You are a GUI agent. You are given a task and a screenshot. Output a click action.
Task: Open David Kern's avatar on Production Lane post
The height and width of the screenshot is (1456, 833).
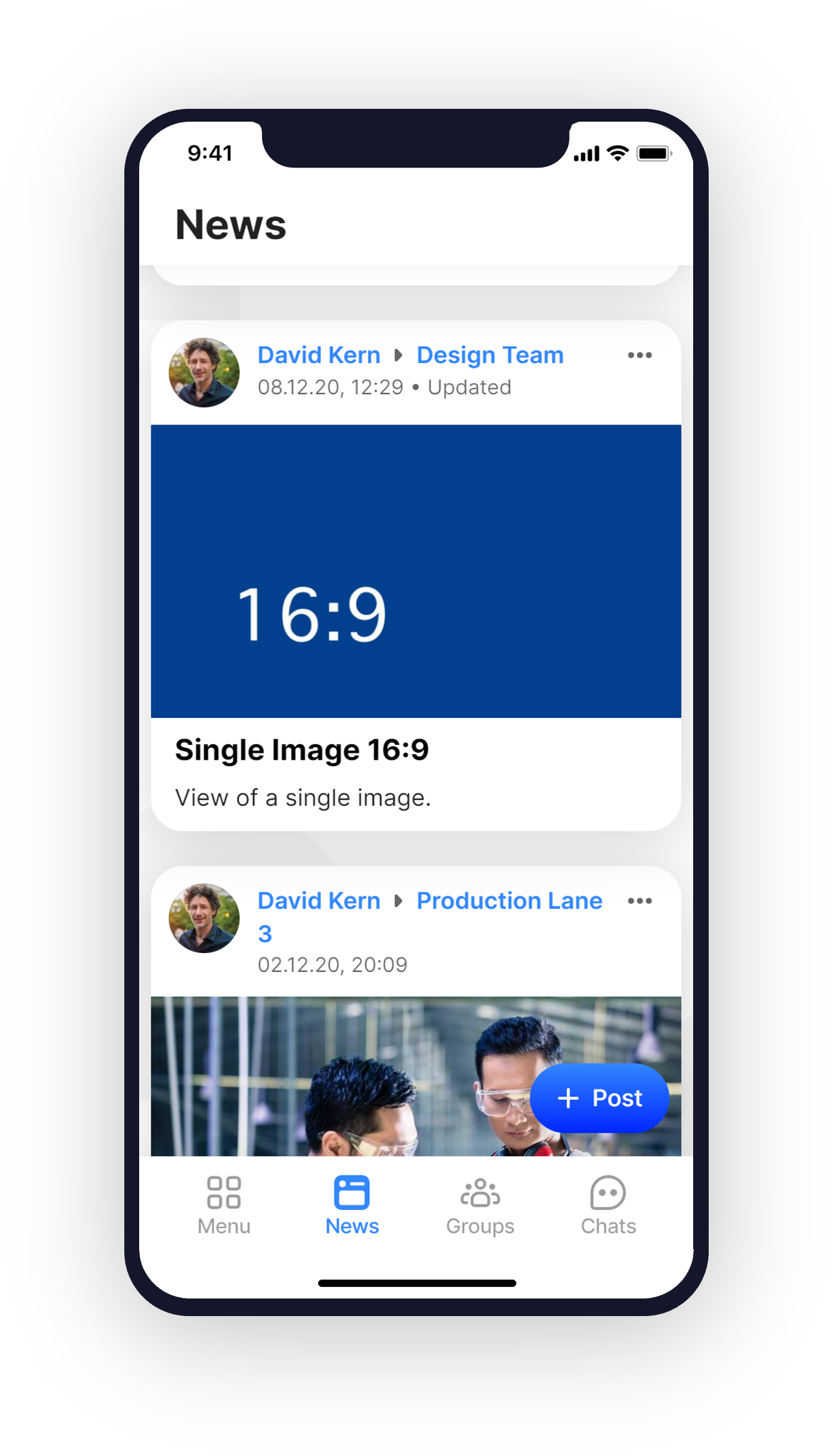pyautogui.click(x=204, y=919)
